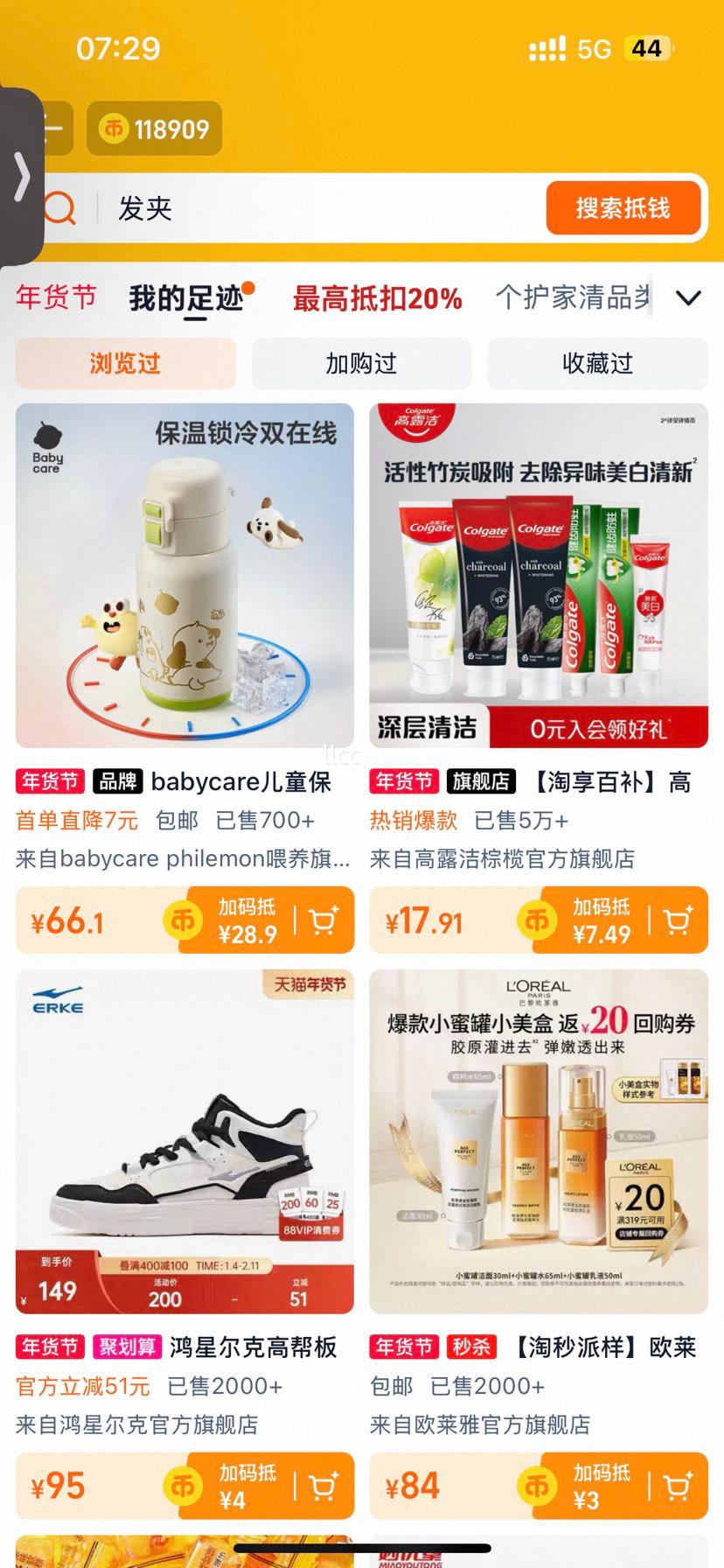Tap the search field containing 发夹
The image size is (724, 1568).
(262, 207)
